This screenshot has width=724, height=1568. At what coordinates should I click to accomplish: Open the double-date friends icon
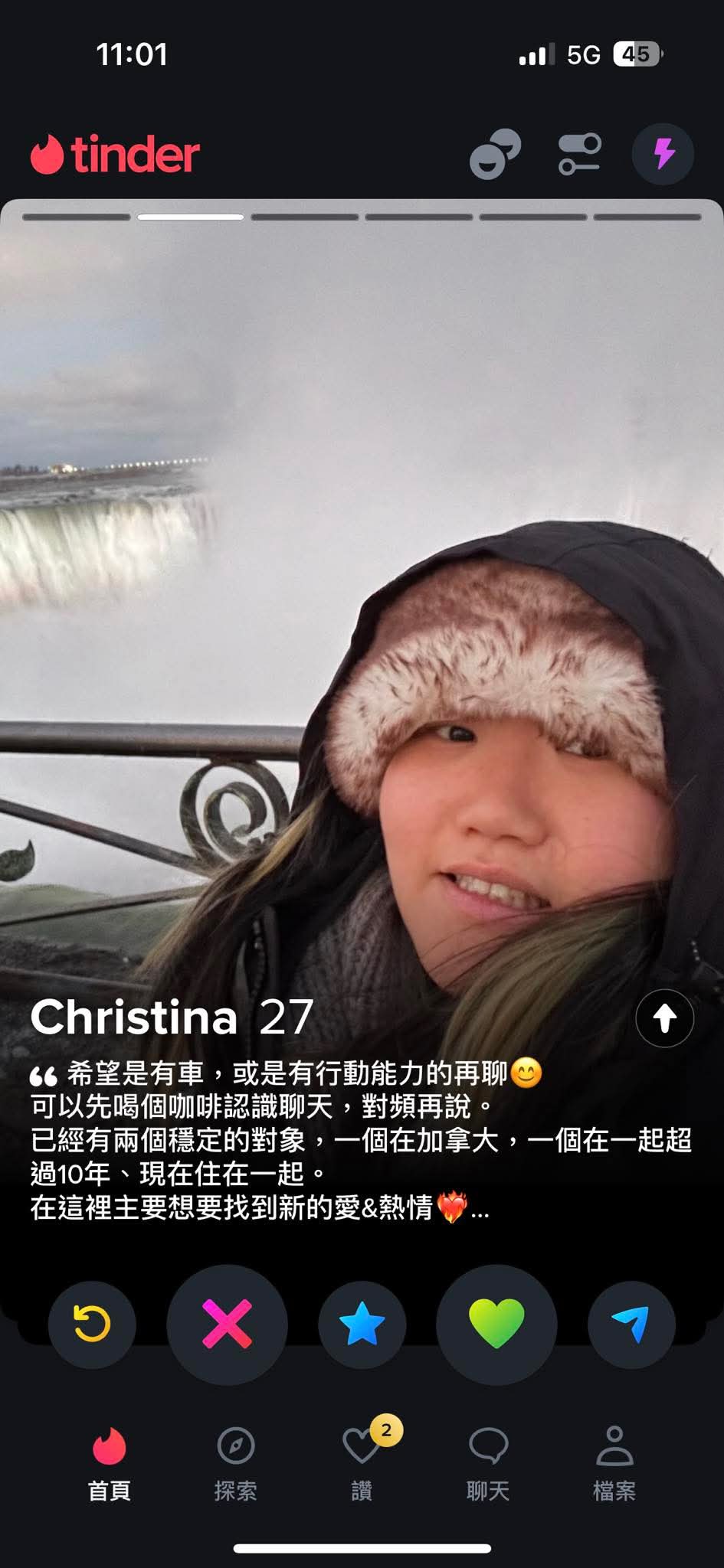(x=495, y=154)
